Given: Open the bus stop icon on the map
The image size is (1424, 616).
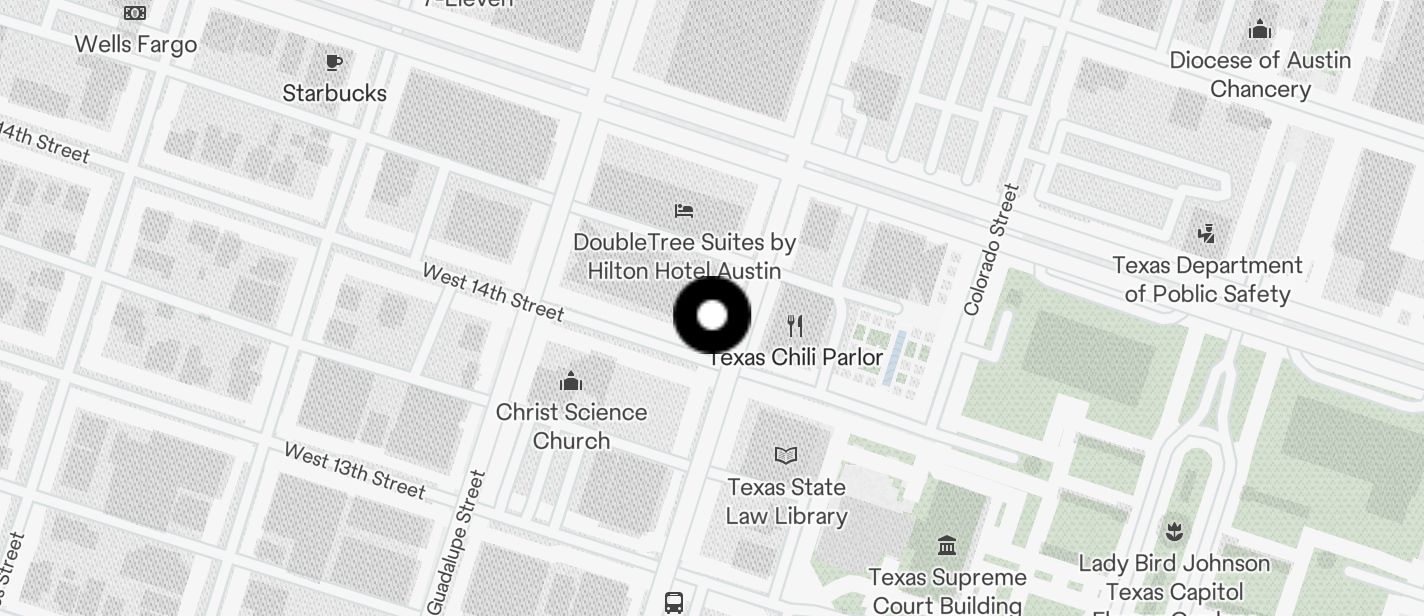Looking at the screenshot, I should (x=674, y=603).
